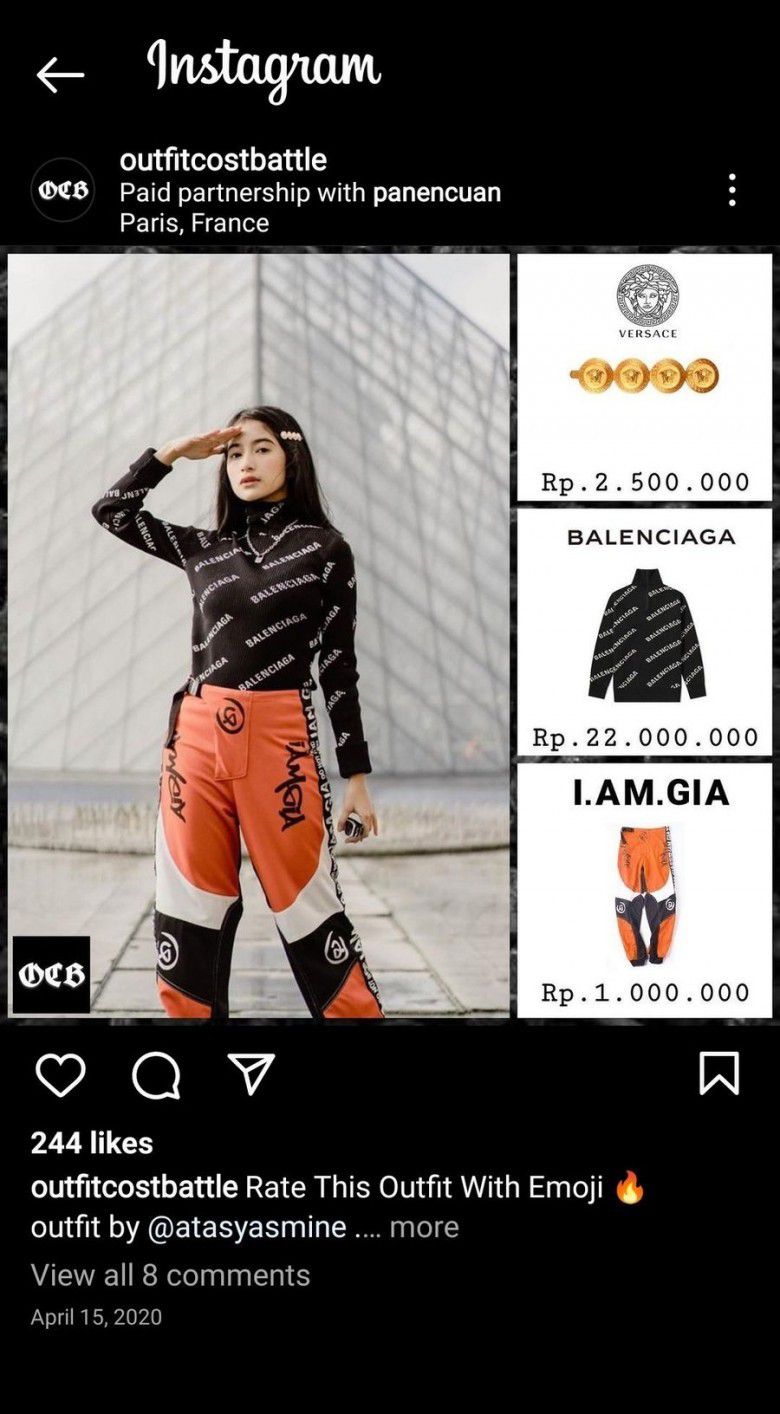Viewport: 780px width, 1414px height.
Task: Expand the caption with more
Action: (424, 1227)
